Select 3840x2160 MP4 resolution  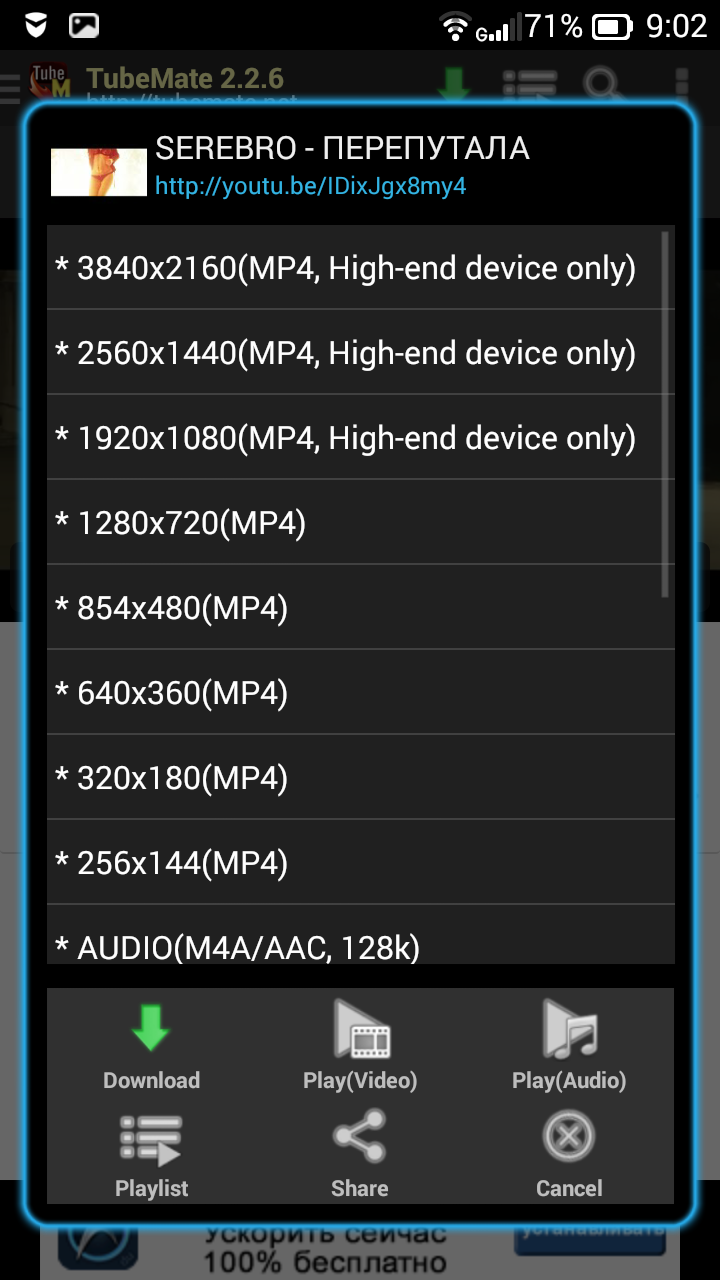345,268
